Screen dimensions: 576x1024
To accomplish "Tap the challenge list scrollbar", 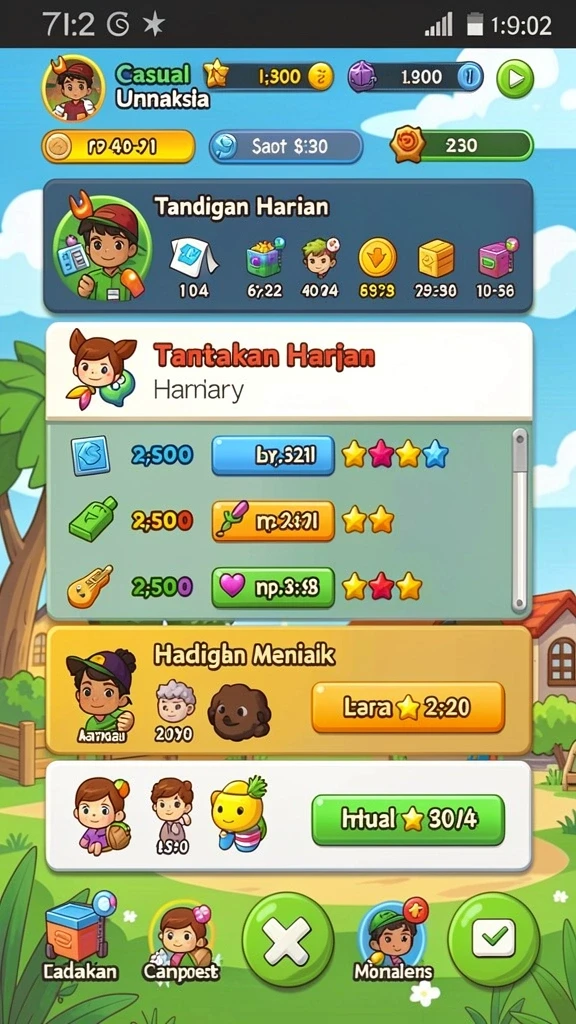I will 519,520.
